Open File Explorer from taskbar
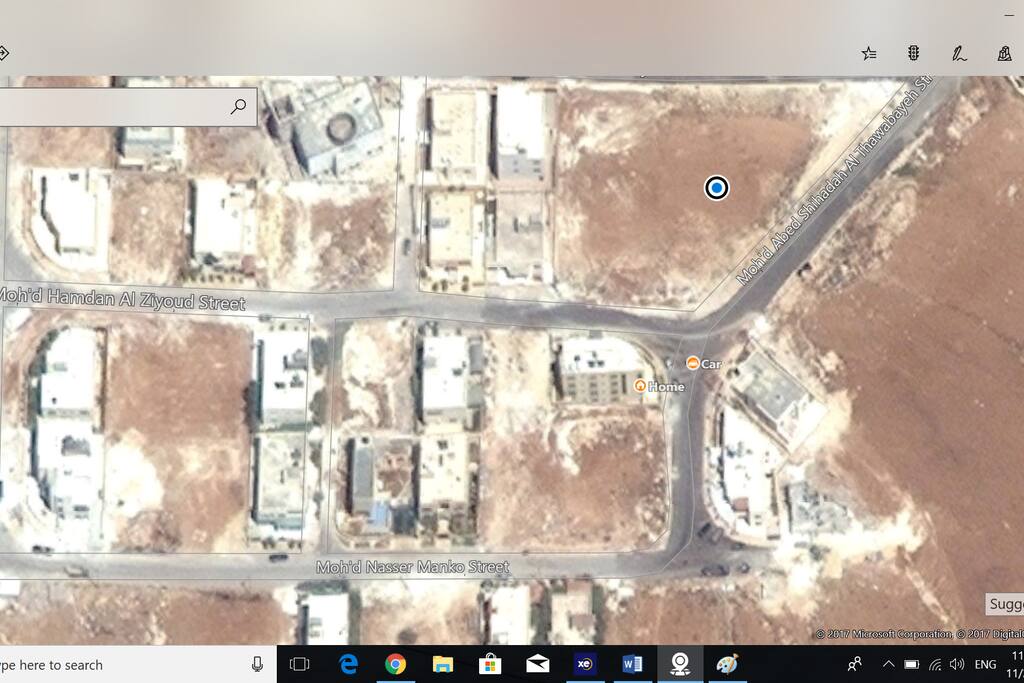Screen dimensions: 1024x683 pos(443,664)
